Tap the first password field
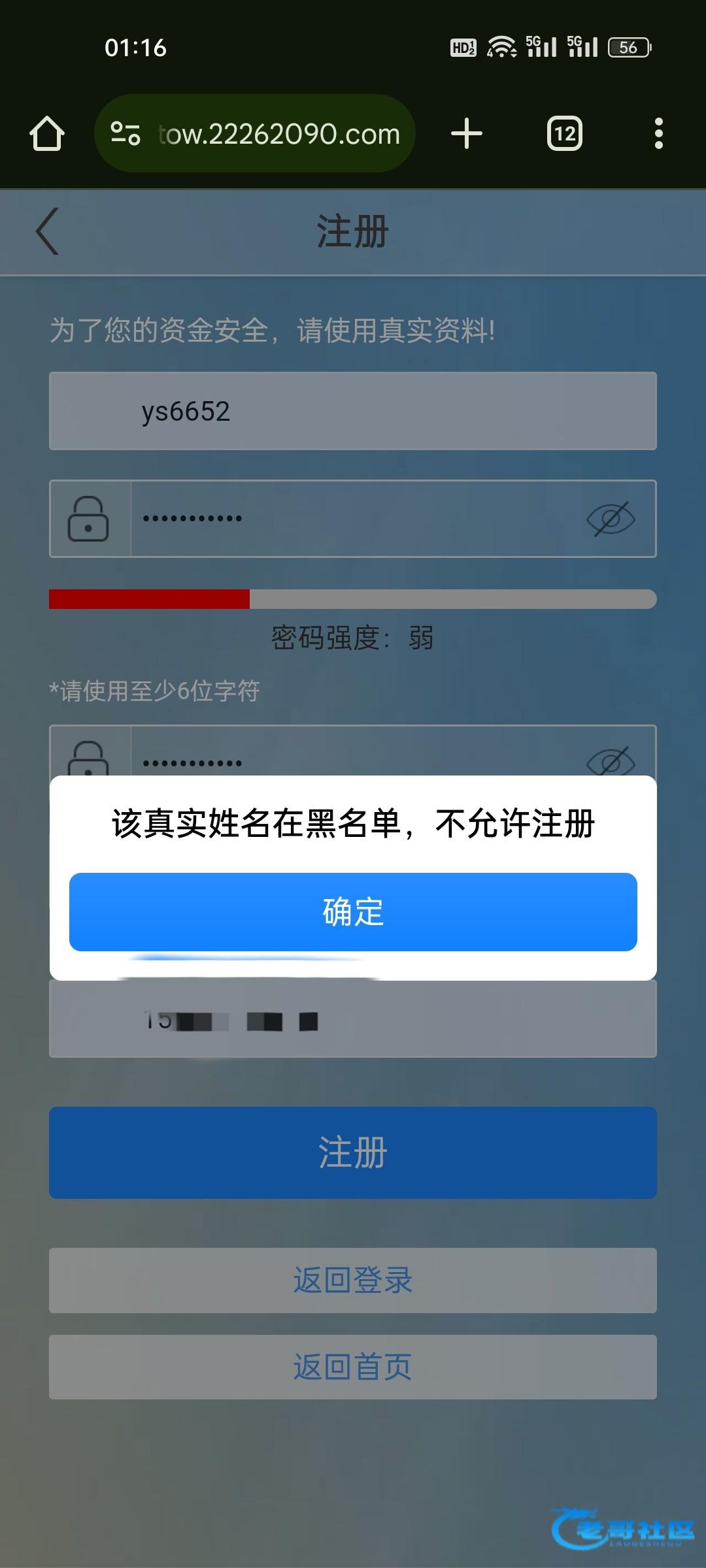The image size is (706, 1568). pos(353,519)
